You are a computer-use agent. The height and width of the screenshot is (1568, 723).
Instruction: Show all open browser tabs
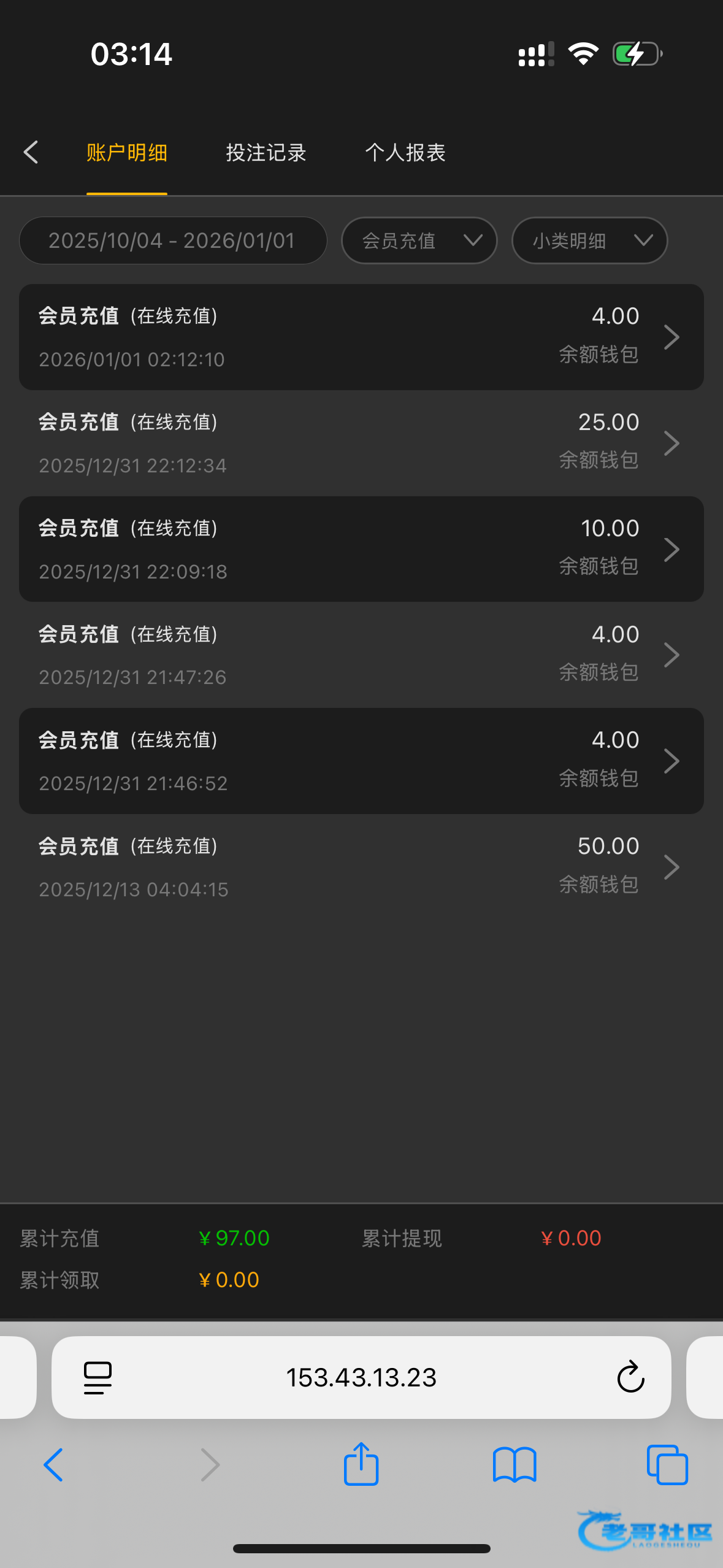(667, 1464)
